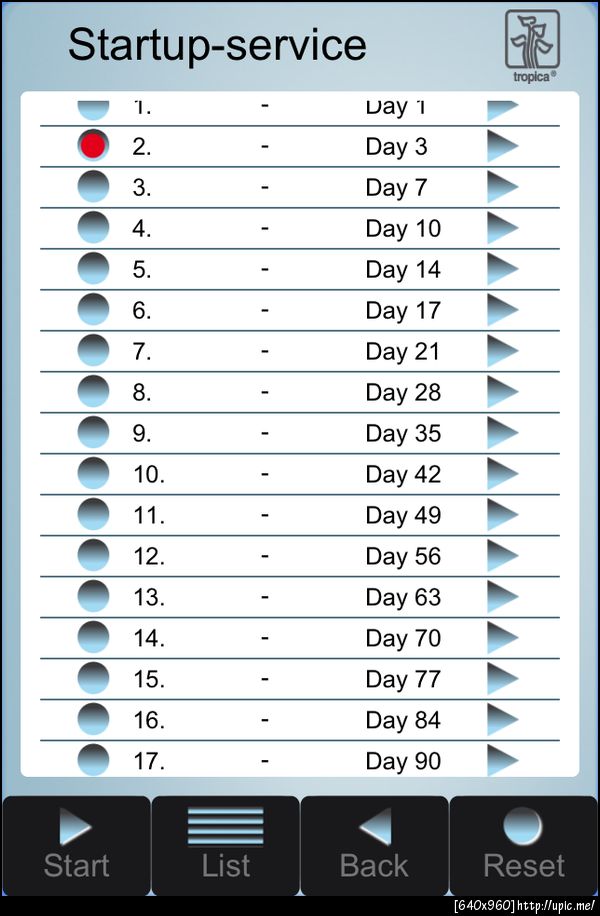The height and width of the screenshot is (916, 600).
Task: Open the arrow for Day 35
Action: pyautogui.click(x=502, y=433)
